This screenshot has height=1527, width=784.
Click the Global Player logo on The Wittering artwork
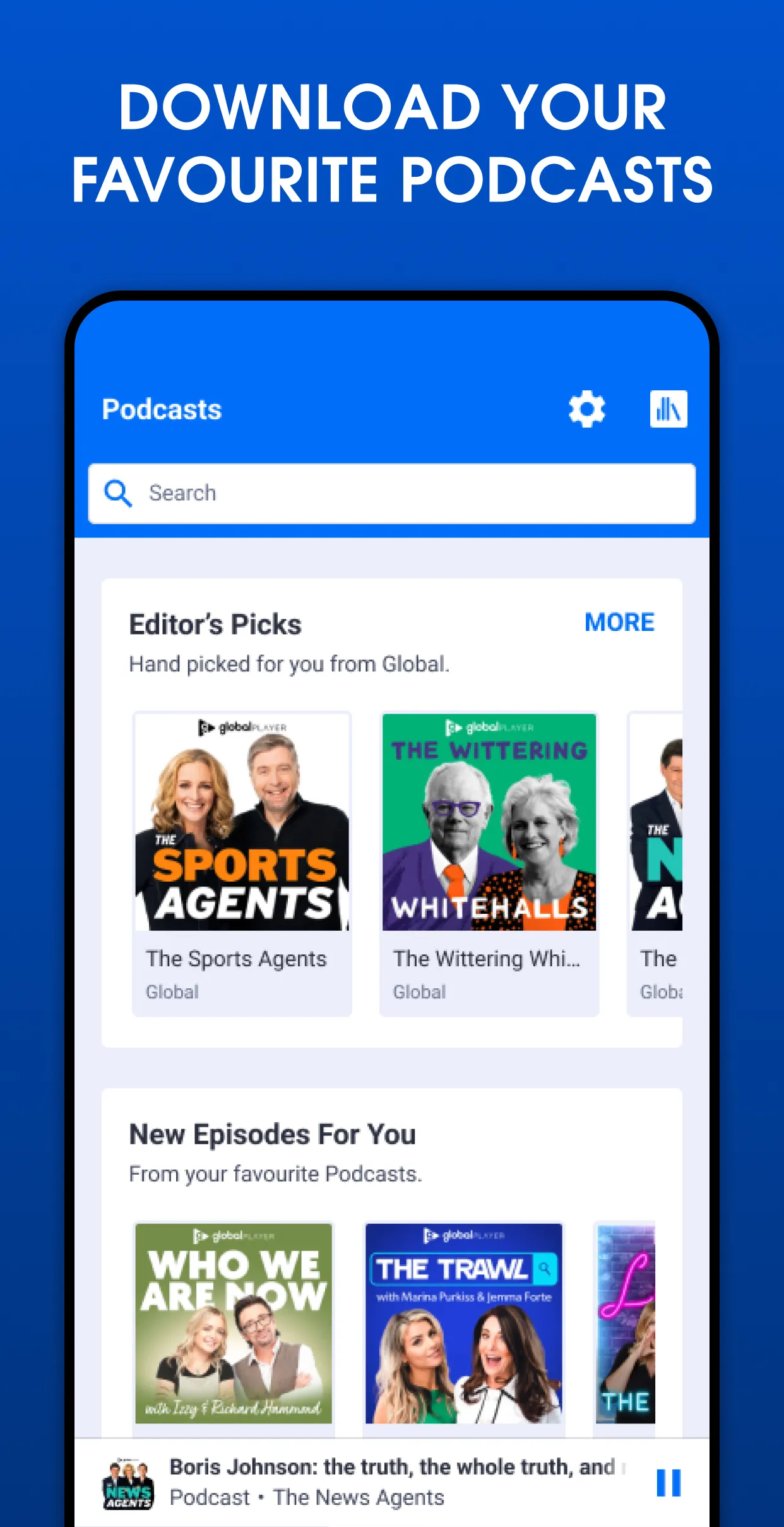pyautogui.click(x=489, y=727)
